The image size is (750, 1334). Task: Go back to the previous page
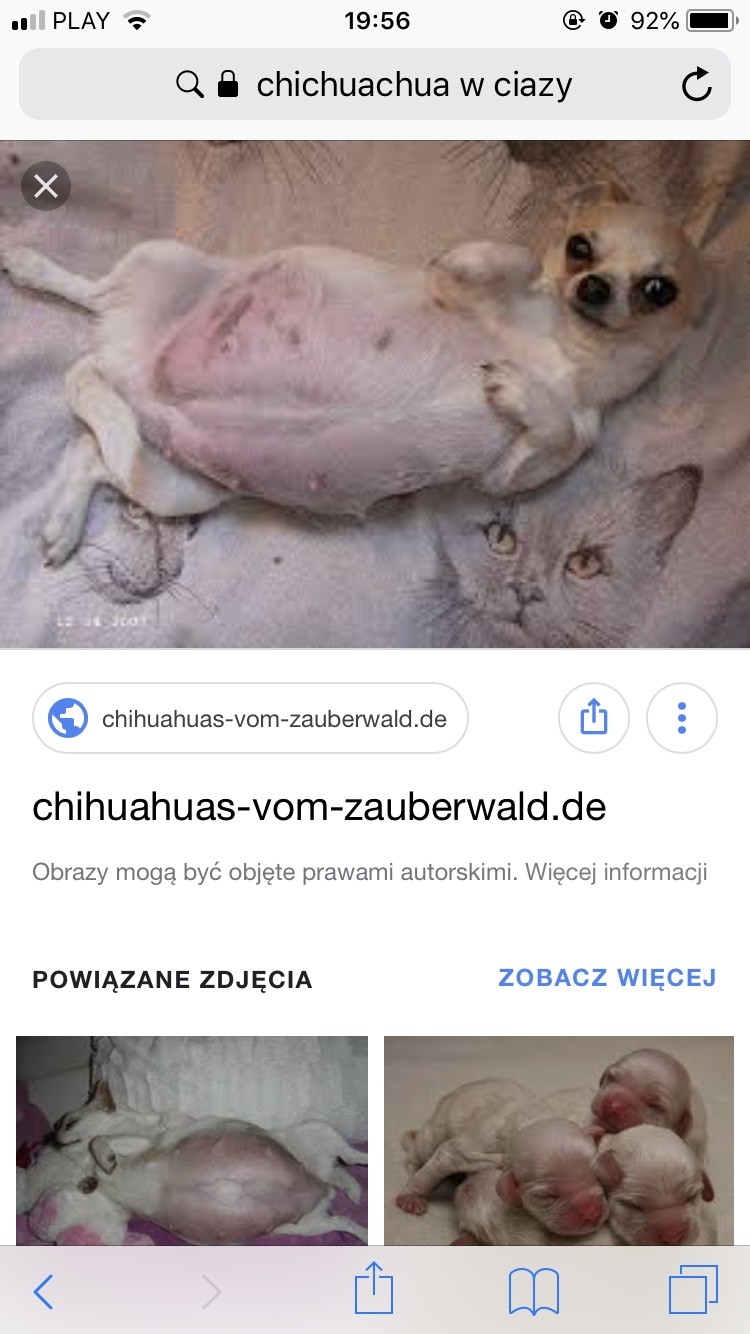coord(43,1291)
